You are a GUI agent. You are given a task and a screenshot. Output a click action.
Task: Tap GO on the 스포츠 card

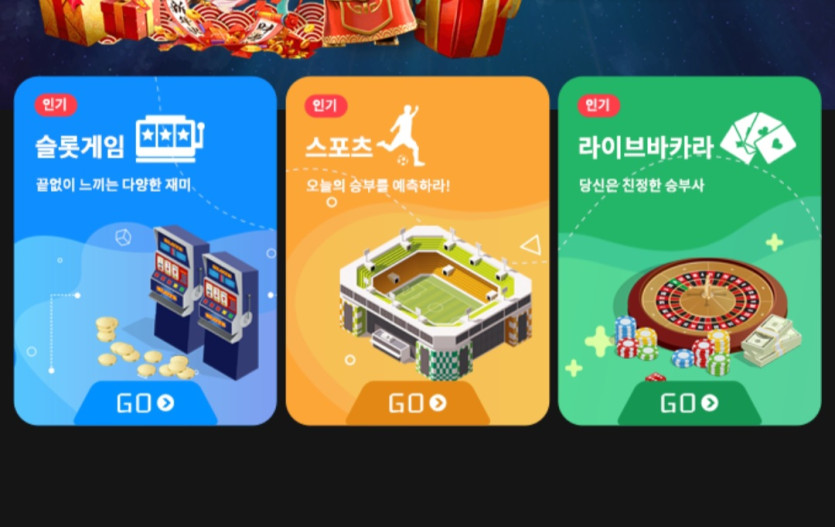417,403
